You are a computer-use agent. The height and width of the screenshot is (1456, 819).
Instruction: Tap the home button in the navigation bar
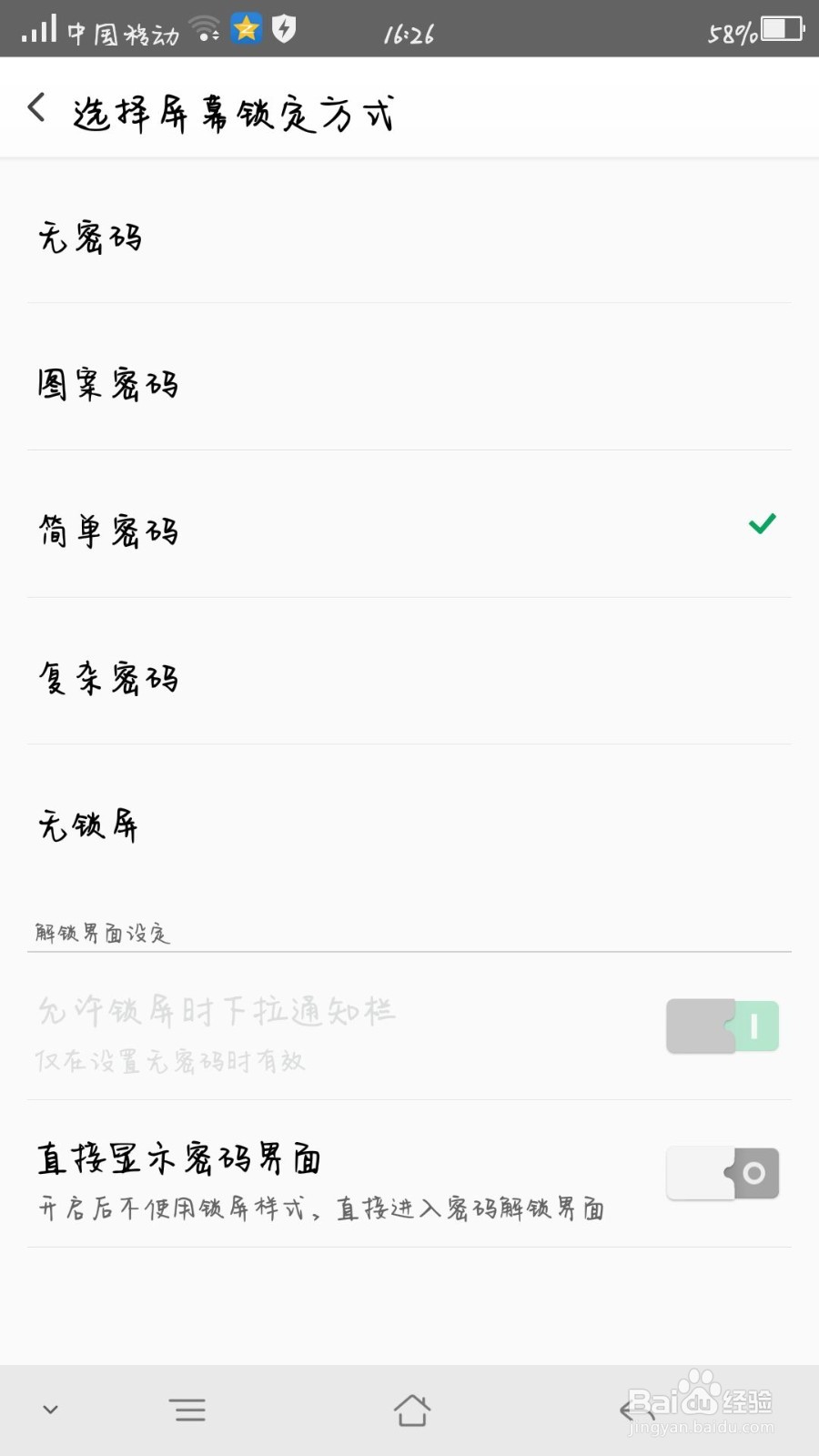(412, 1409)
